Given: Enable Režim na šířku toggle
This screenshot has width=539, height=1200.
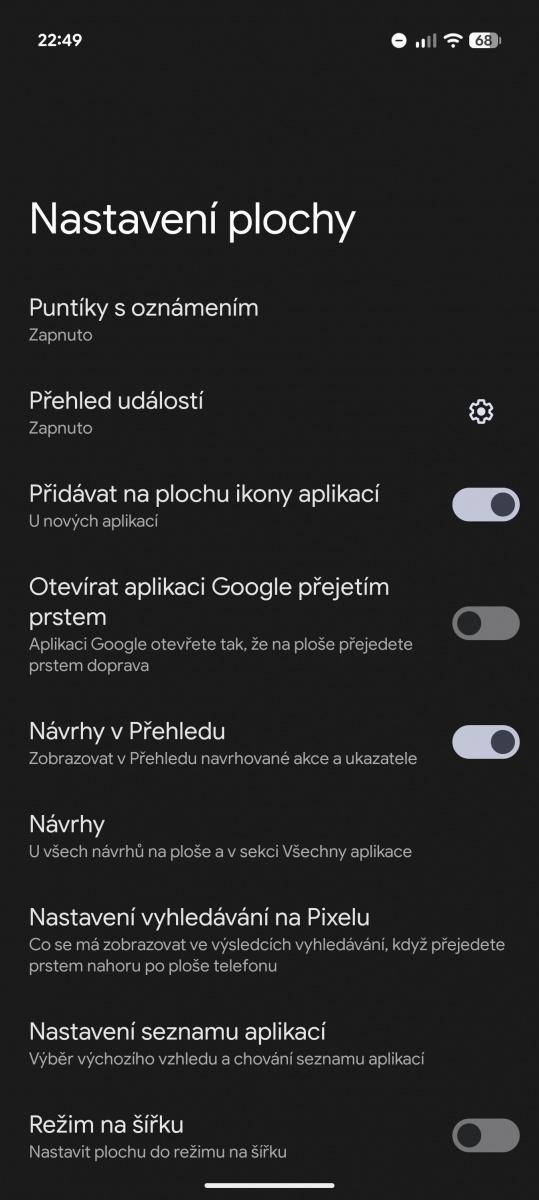Looking at the screenshot, I should tap(486, 1135).
